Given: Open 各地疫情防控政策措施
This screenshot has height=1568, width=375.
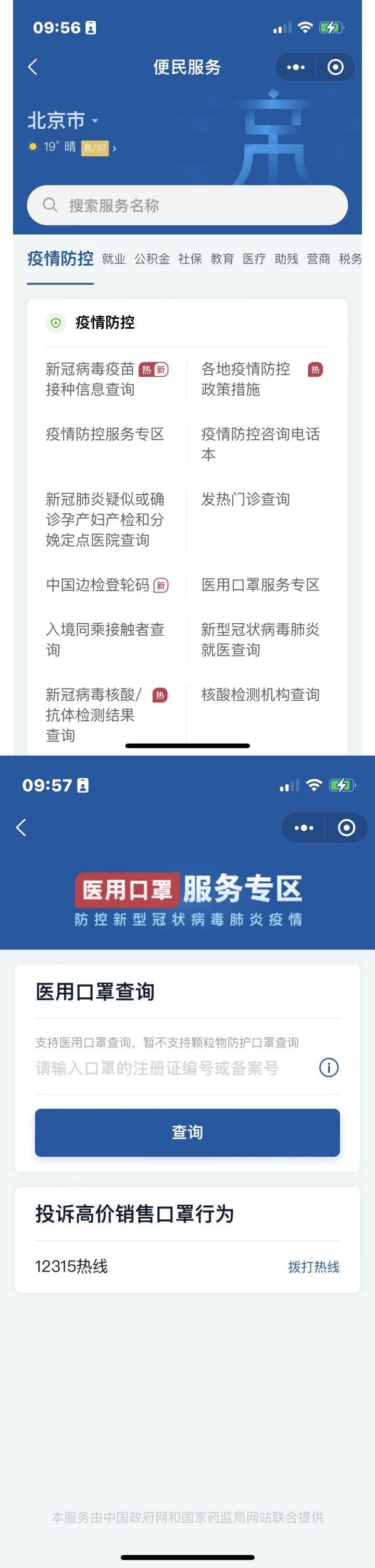Looking at the screenshot, I should pos(245,379).
